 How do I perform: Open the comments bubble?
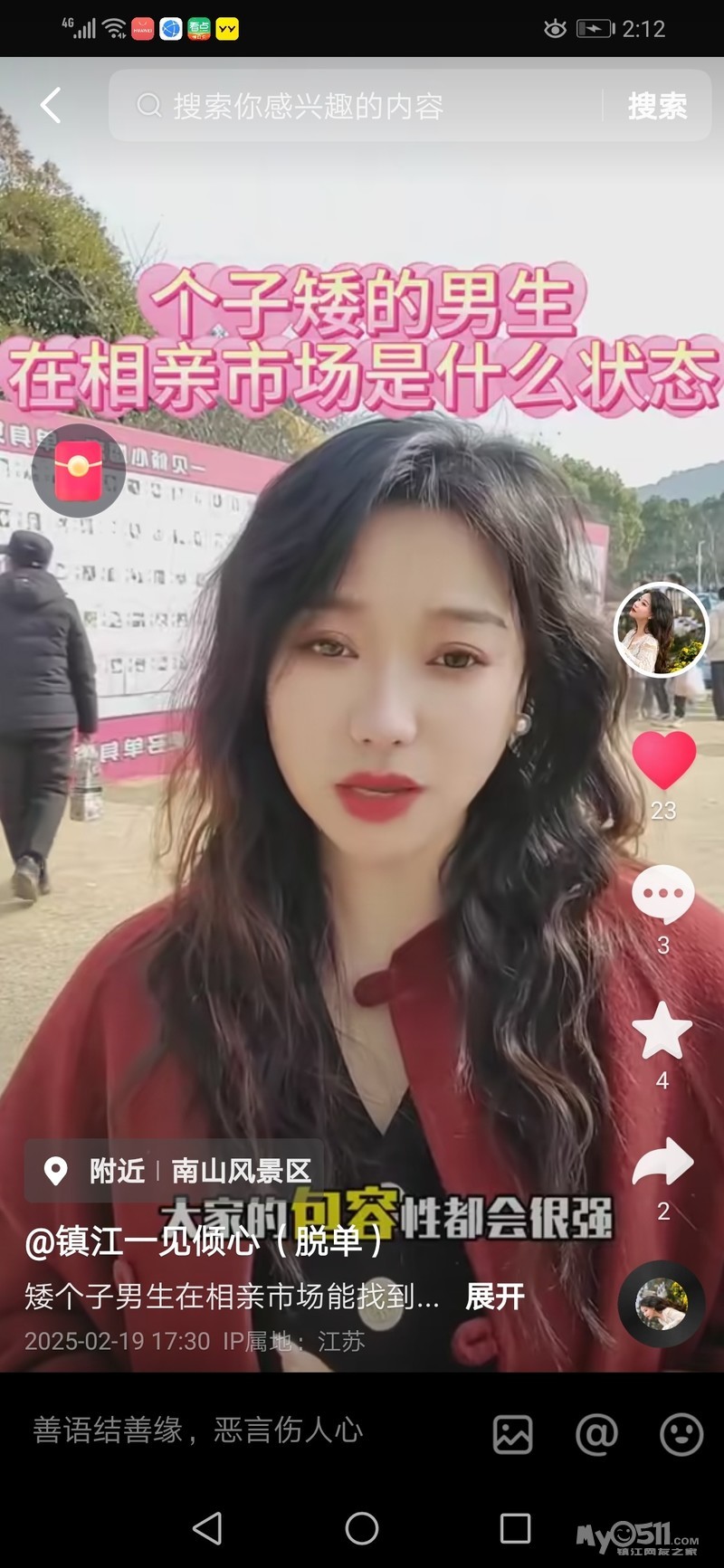(x=663, y=894)
